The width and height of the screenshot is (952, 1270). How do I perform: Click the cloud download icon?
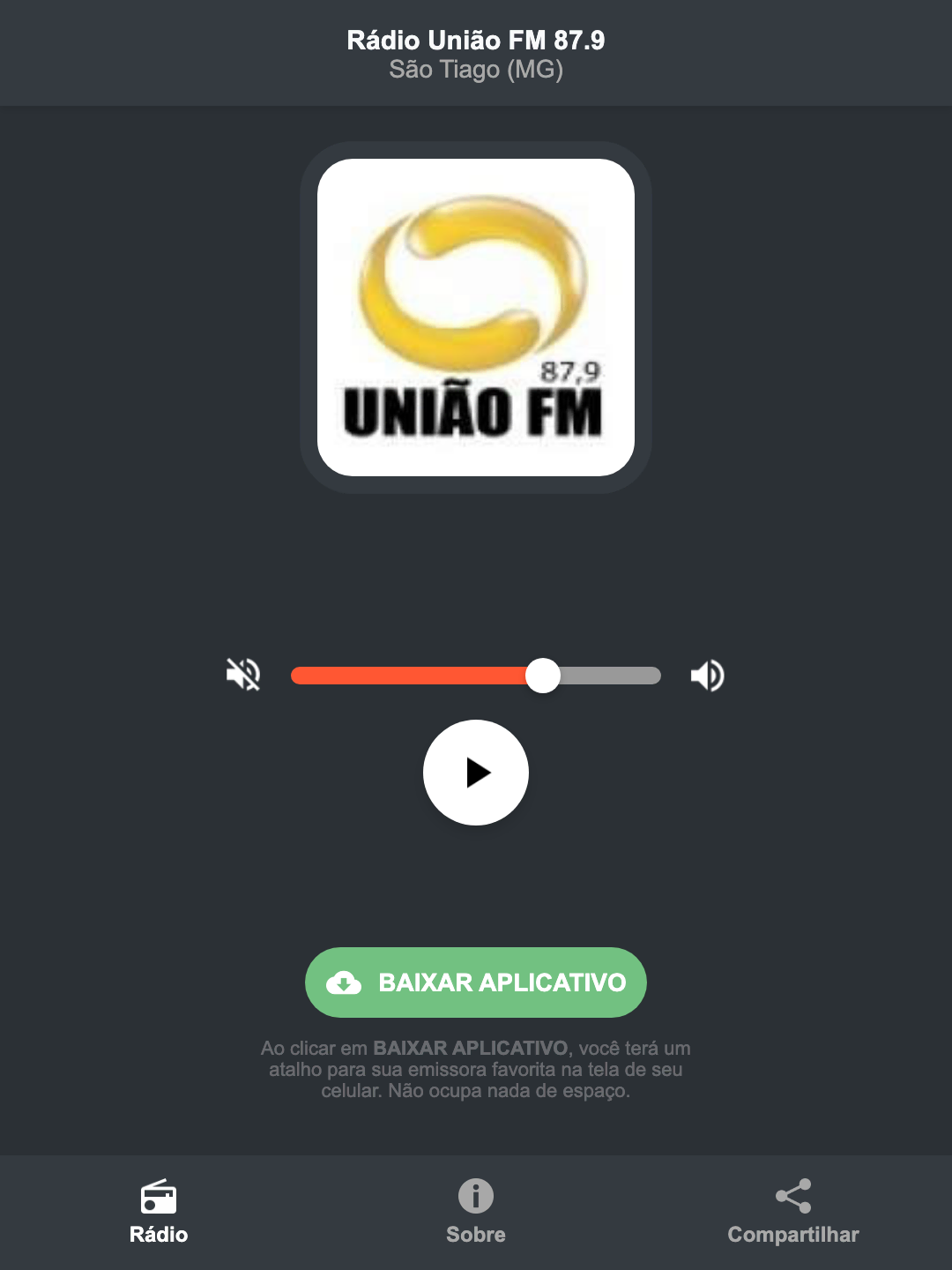pyautogui.click(x=345, y=982)
